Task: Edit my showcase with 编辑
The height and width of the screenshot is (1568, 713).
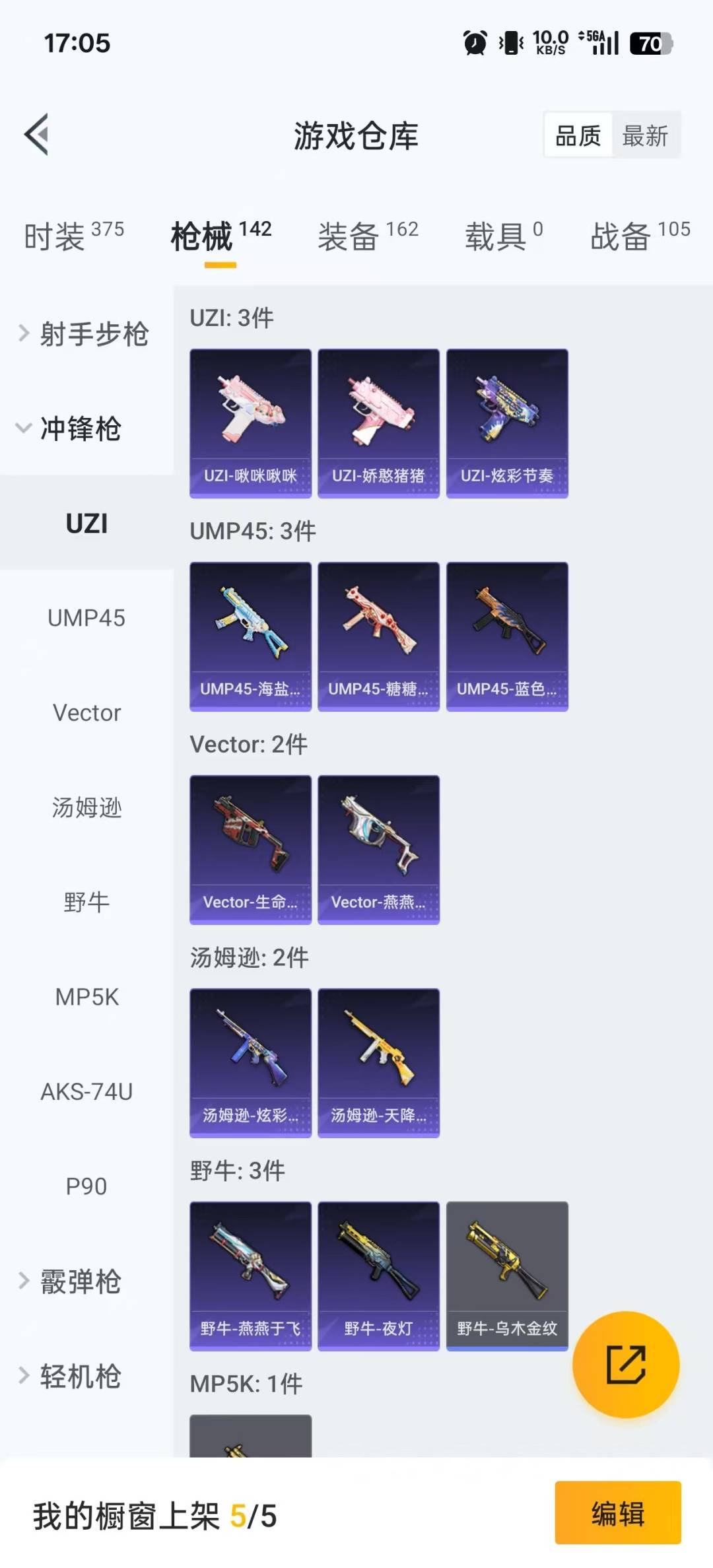Action: click(617, 1513)
